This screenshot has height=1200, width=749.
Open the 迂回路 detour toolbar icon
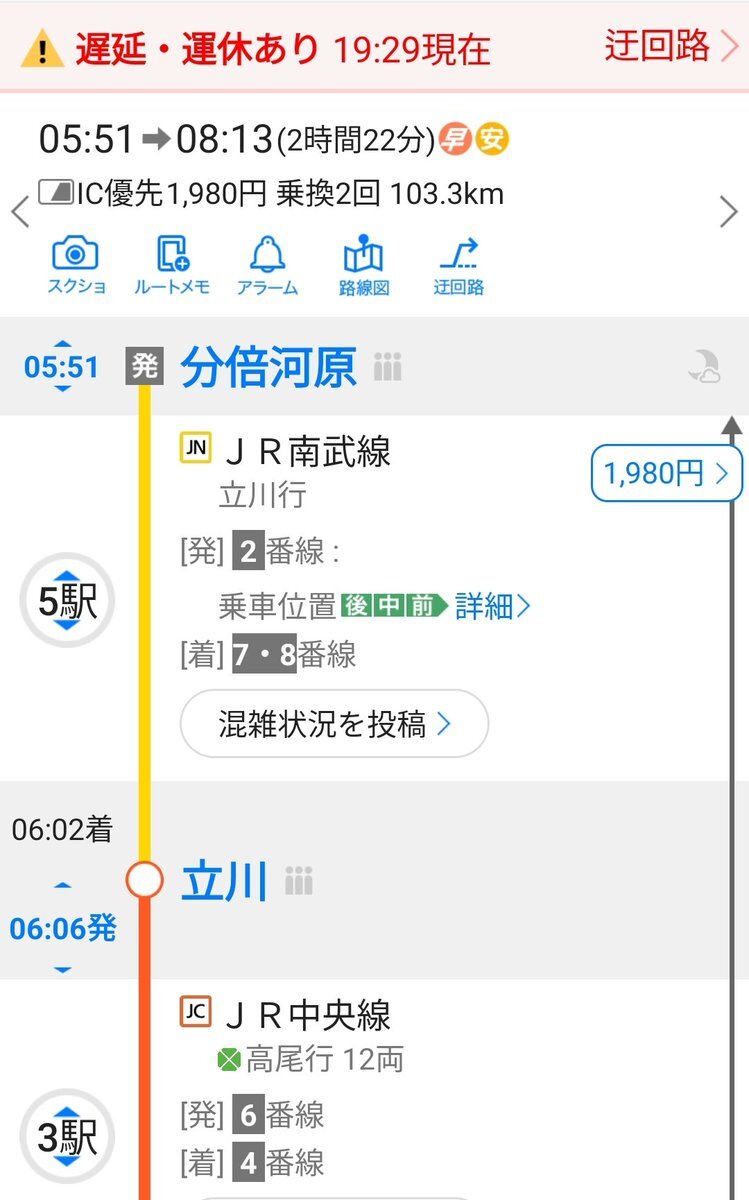tap(459, 266)
